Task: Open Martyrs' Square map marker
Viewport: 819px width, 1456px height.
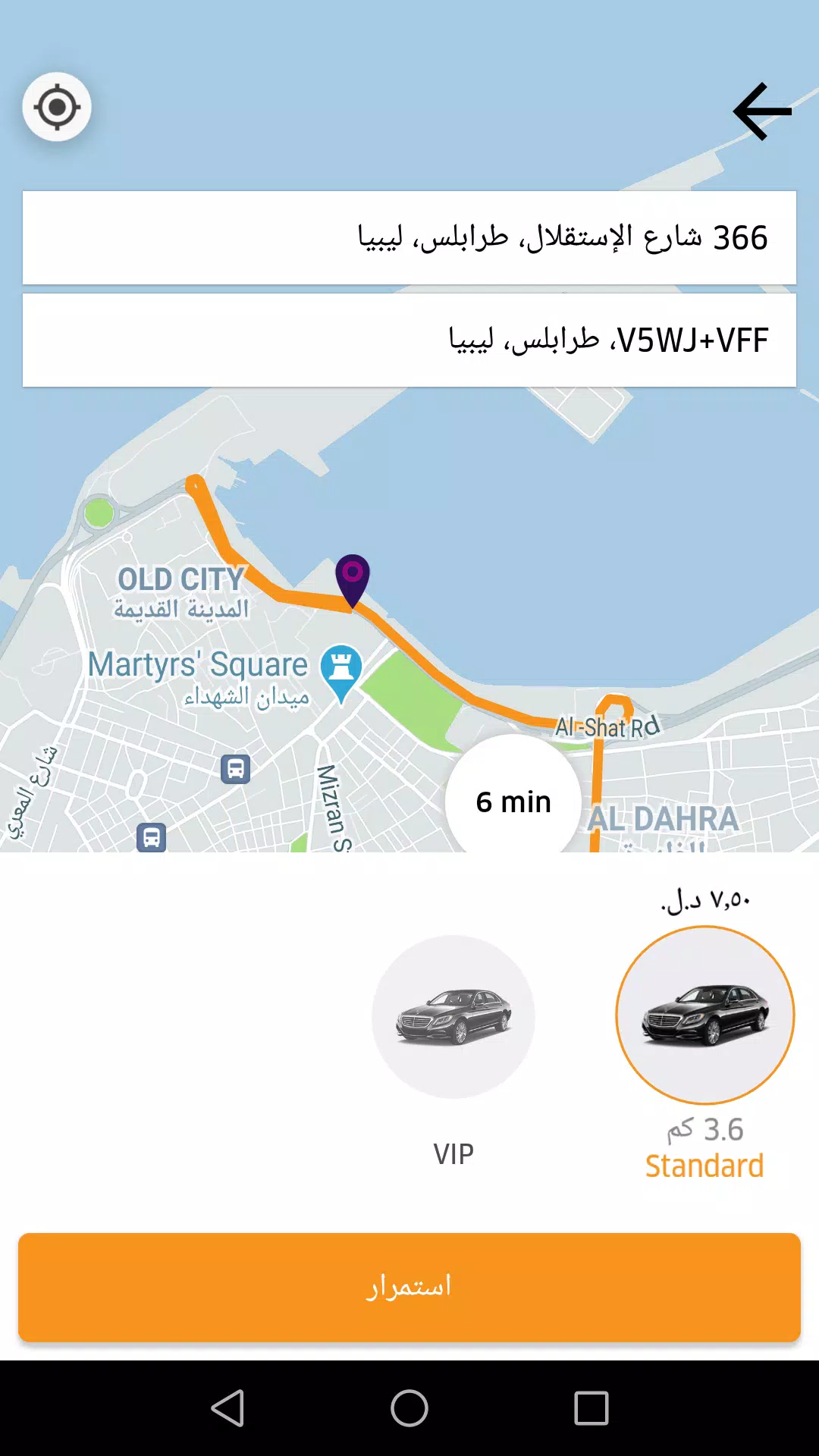Action: 341,670
